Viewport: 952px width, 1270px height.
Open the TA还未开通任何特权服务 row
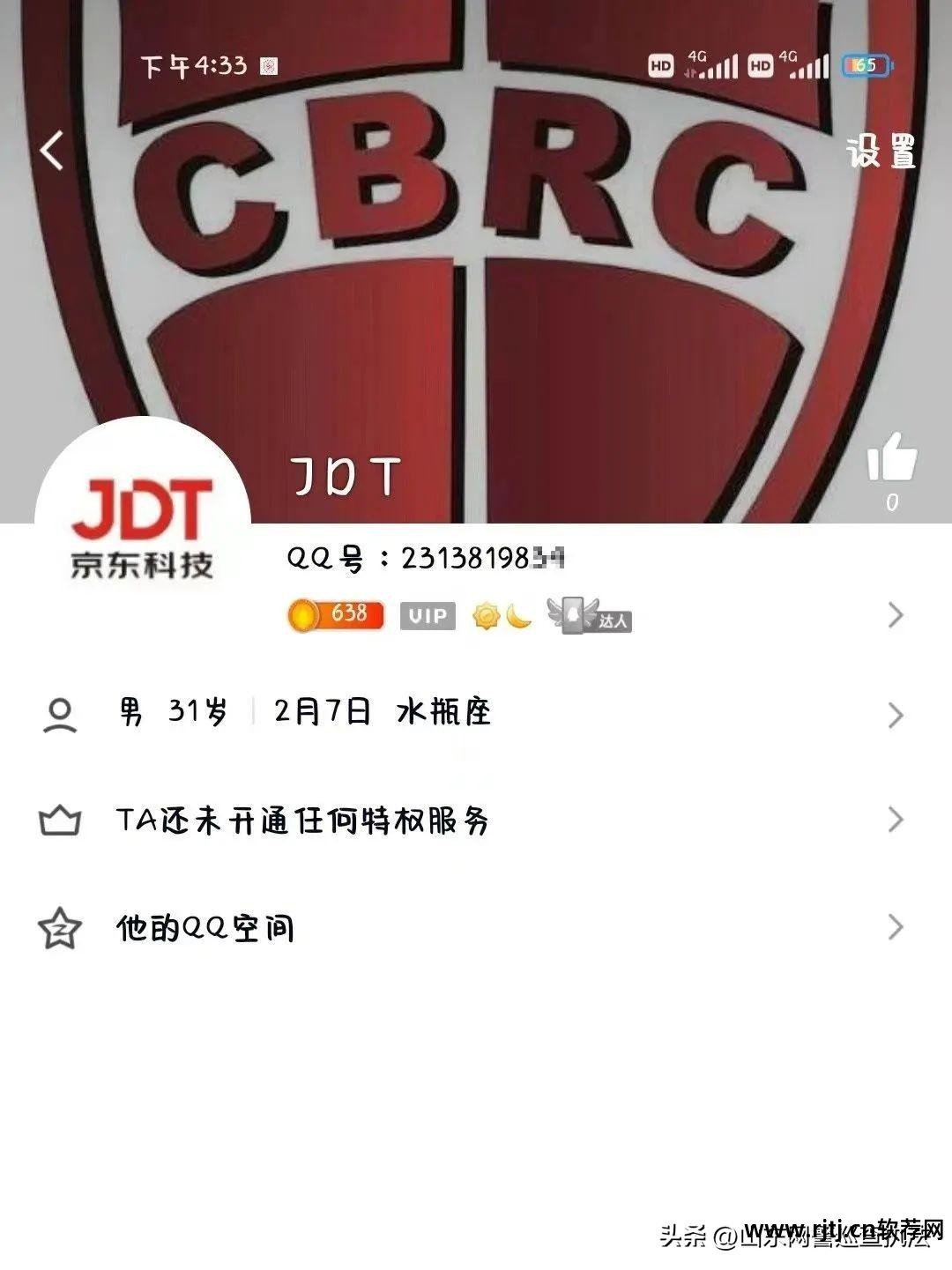pos(476,821)
